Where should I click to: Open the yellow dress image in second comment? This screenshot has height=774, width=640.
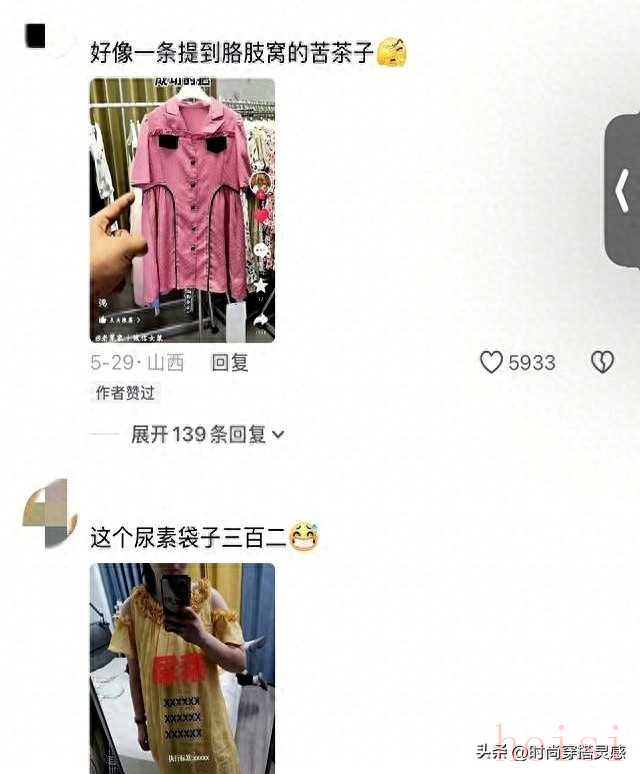(182, 668)
